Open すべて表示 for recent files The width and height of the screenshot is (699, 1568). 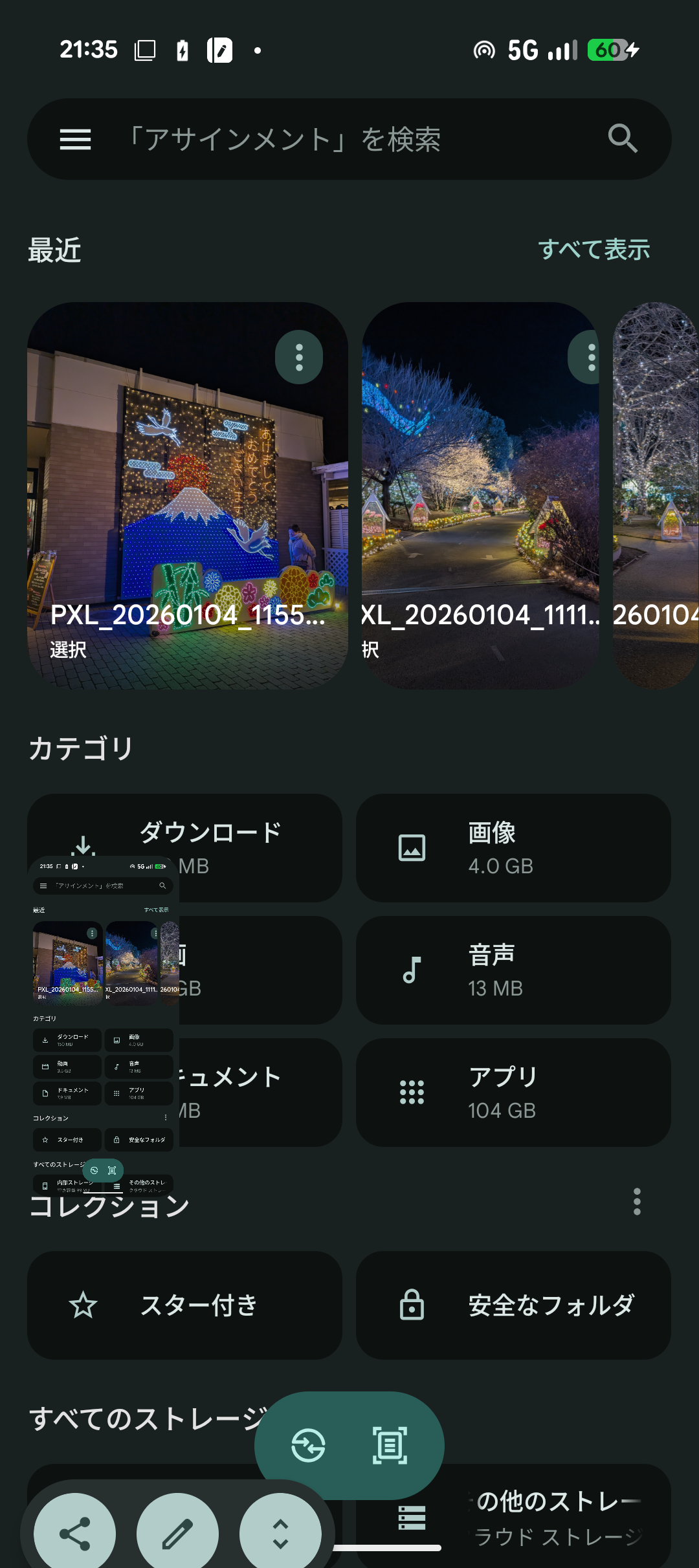click(x=594, y=250)
